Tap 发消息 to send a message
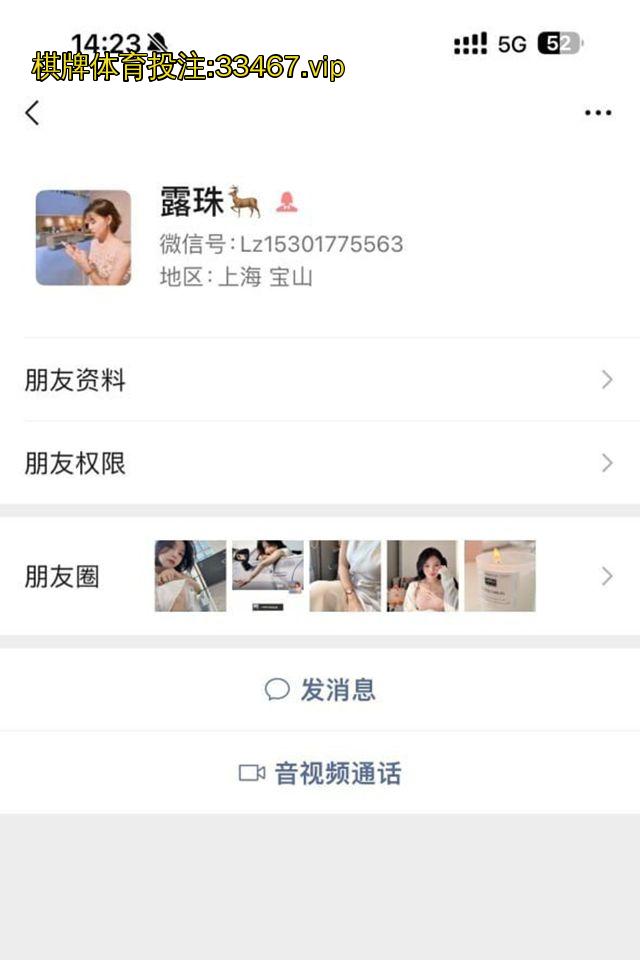 point(320,689)
